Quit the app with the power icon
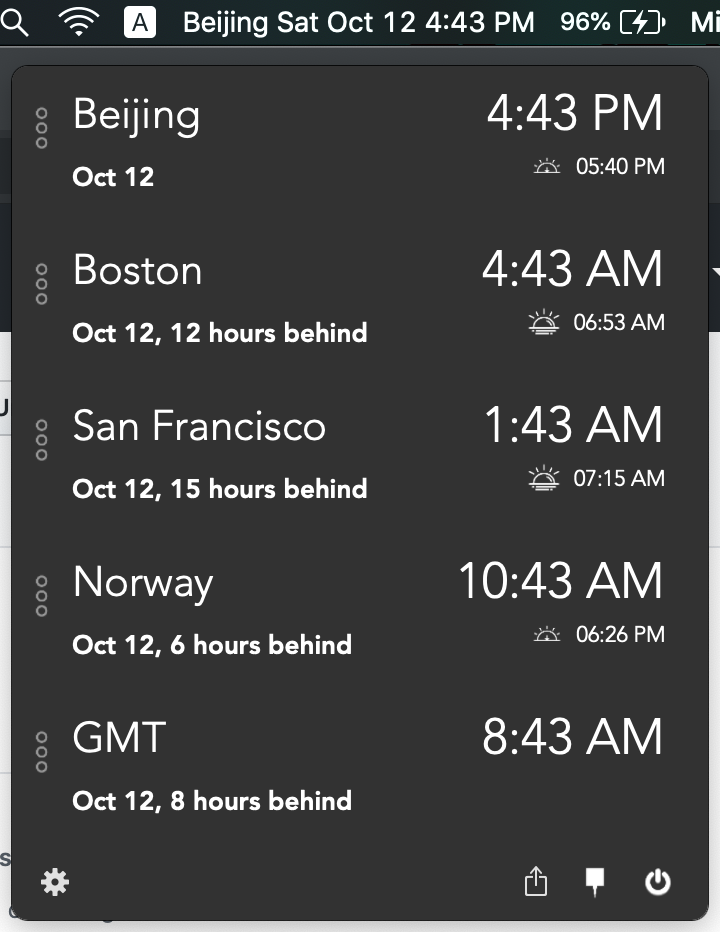720x932 pixels. [x=657, y=882]
